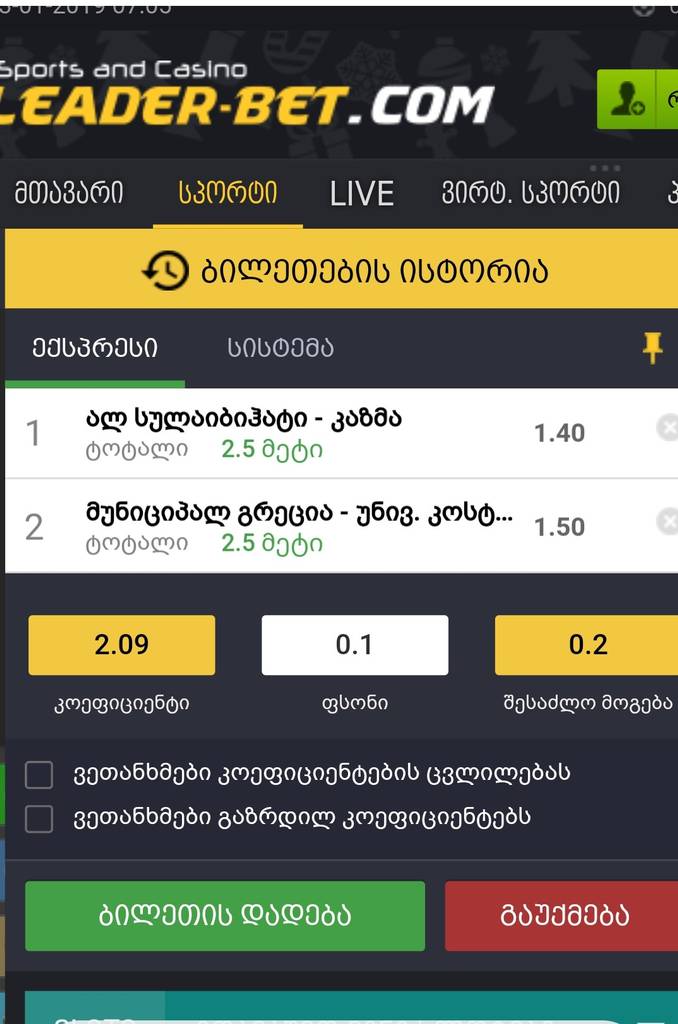Switch to the სისტემა bet type tab
The width and height of the screenshot is (678, 1024).
tap(280, 347)
